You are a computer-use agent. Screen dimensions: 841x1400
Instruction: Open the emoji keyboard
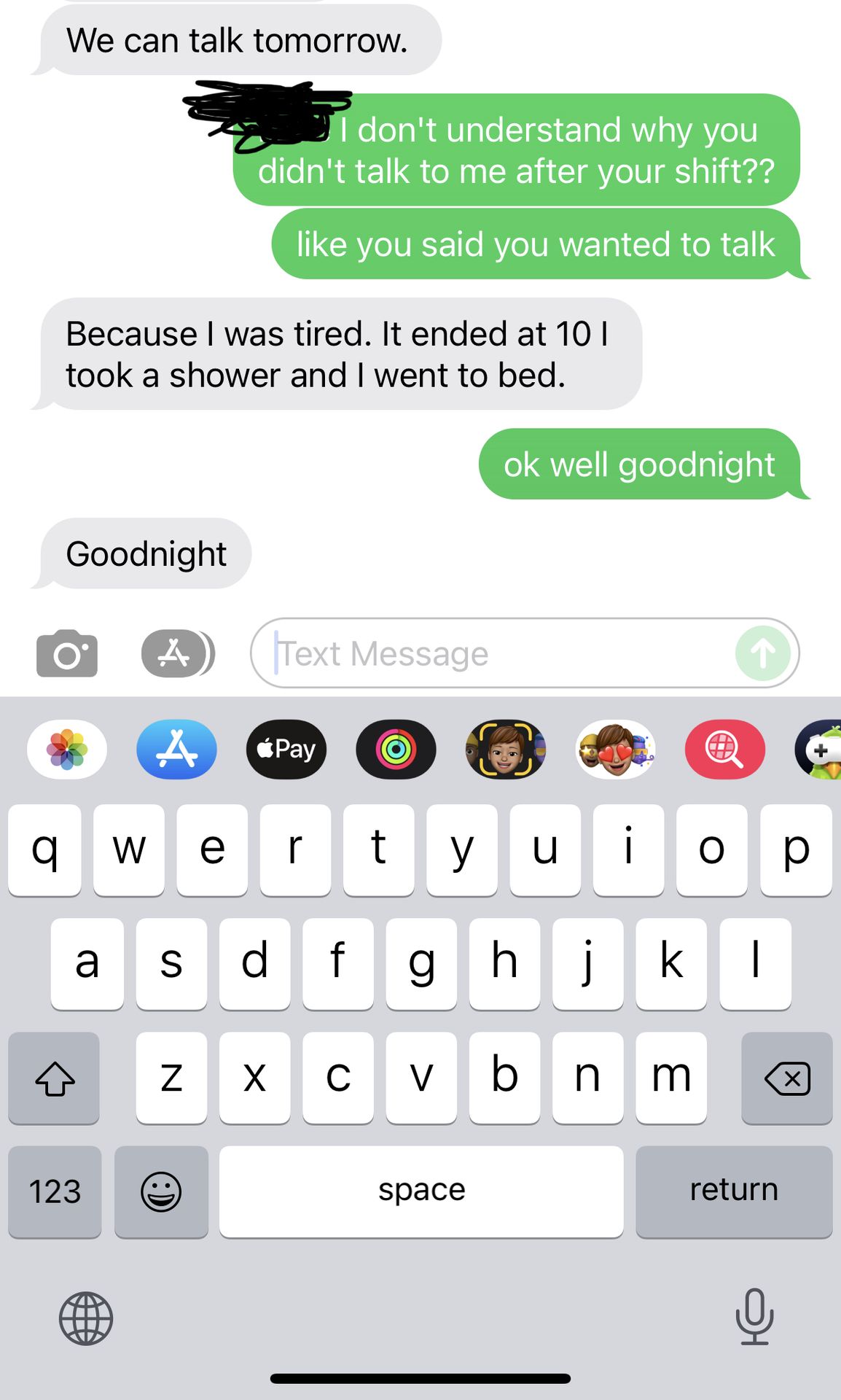[161, 1191]
